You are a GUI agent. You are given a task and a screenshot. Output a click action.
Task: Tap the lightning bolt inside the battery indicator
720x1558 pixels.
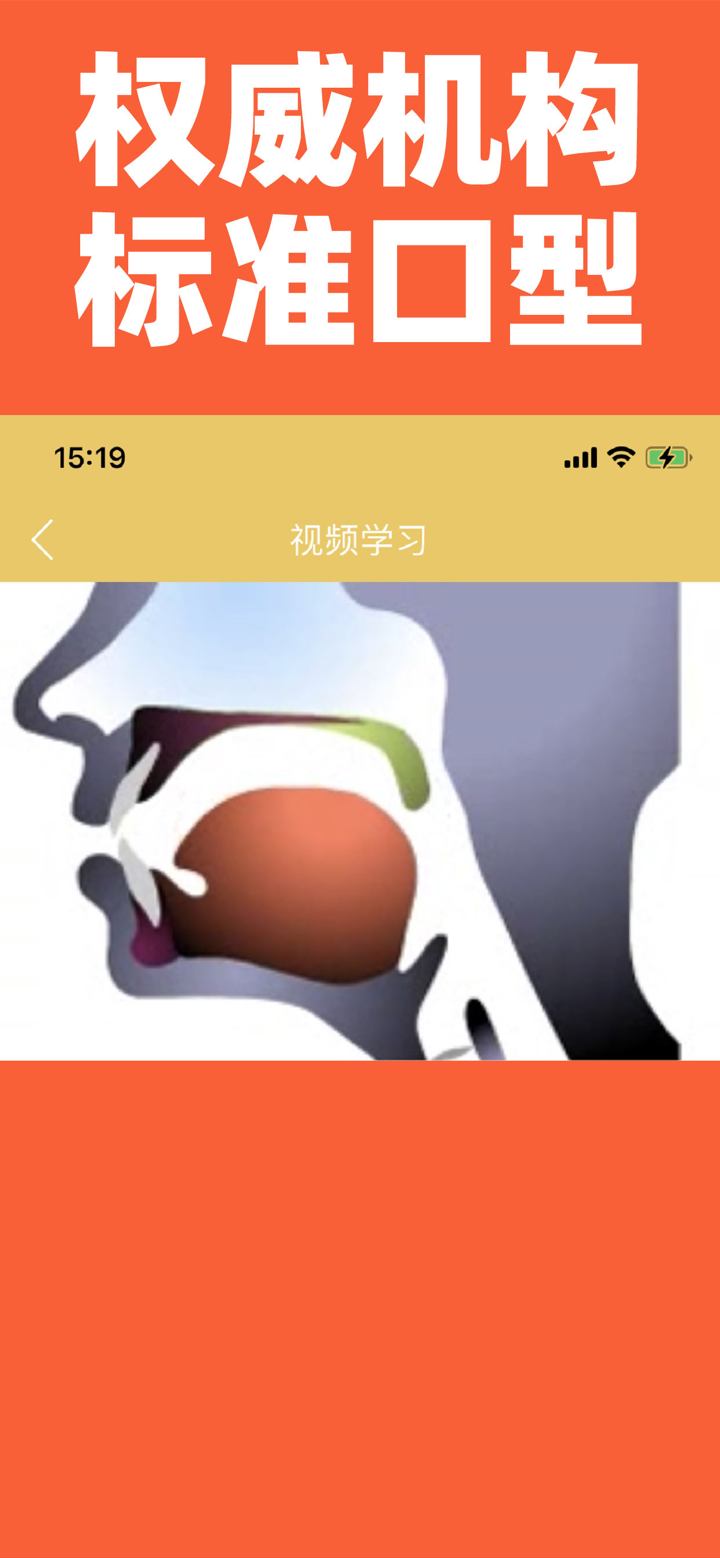[668, 456]
